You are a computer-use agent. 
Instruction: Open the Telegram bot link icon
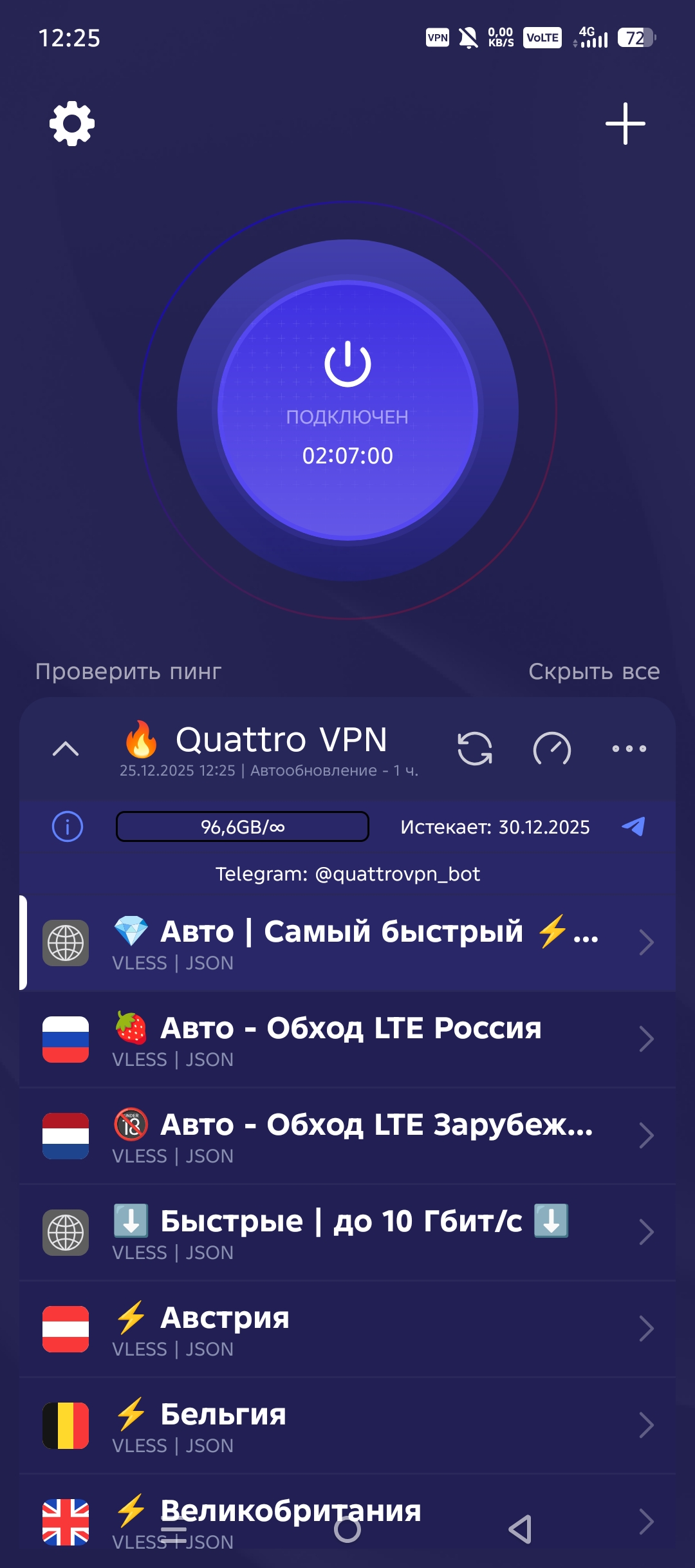634,826
